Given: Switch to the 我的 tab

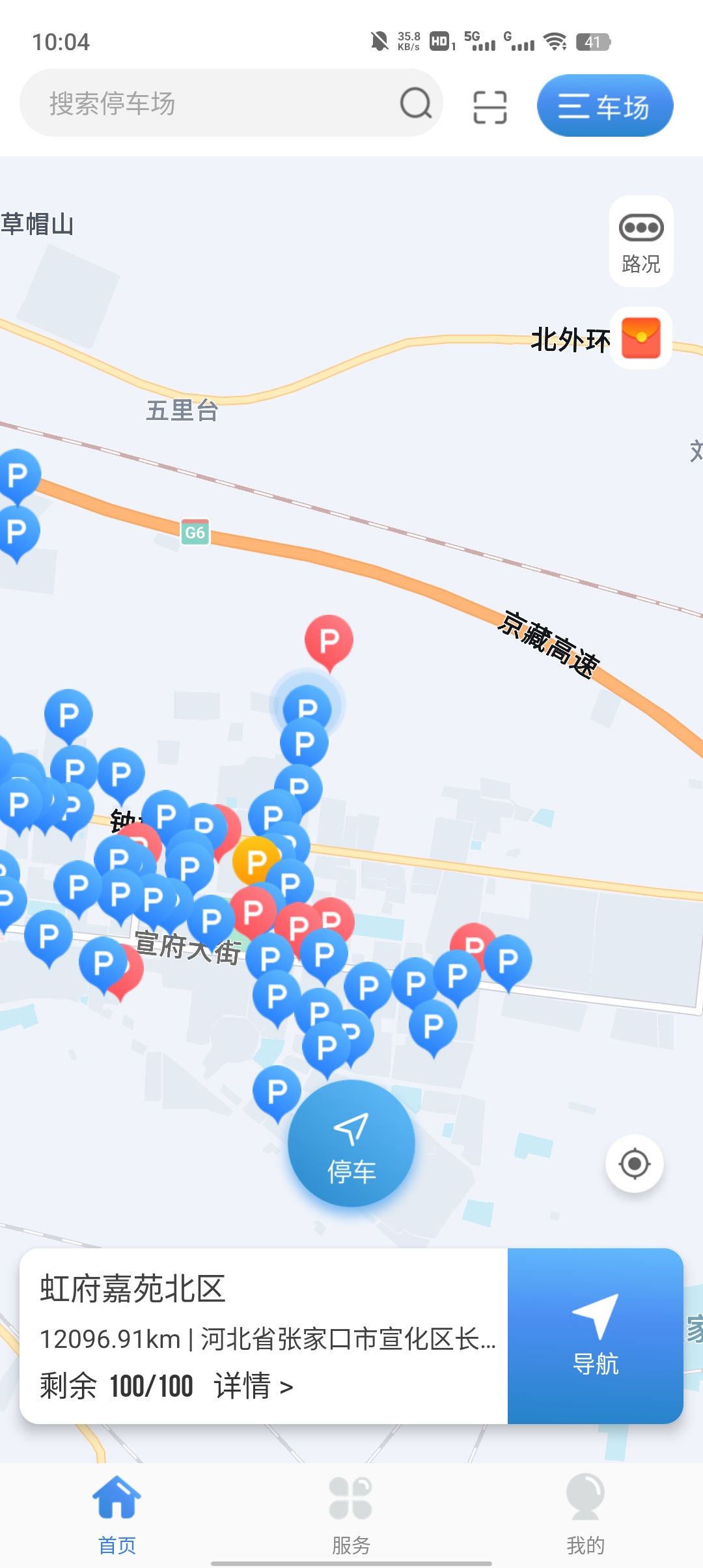Looking at the screenshot, I should (x=585, y=1513).
